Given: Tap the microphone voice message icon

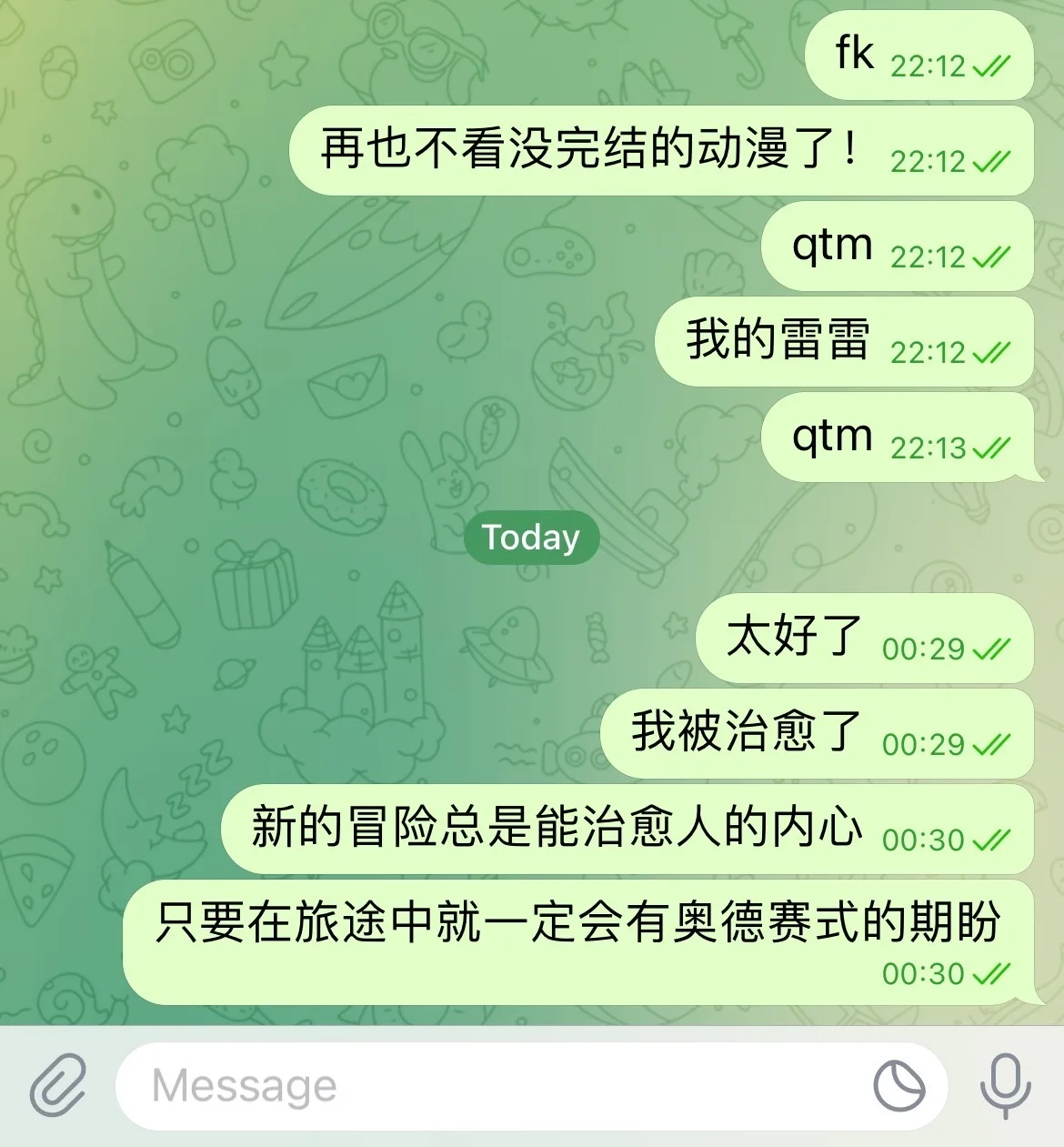Looking at the screenshot, I should pyautogui.click(x=1005, y=1085).
